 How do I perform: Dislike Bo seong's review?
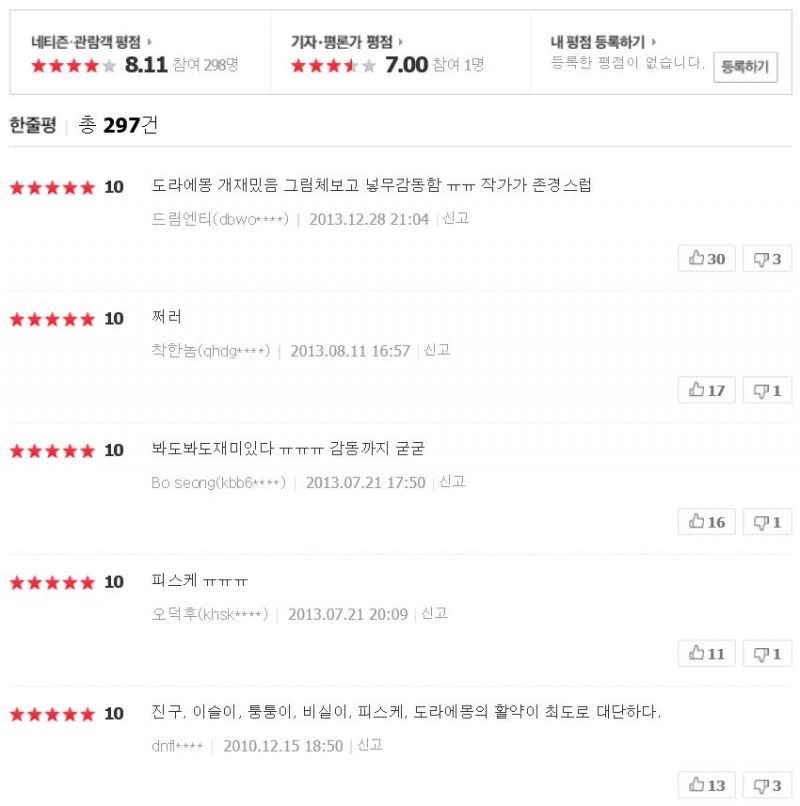coord(767,522)
